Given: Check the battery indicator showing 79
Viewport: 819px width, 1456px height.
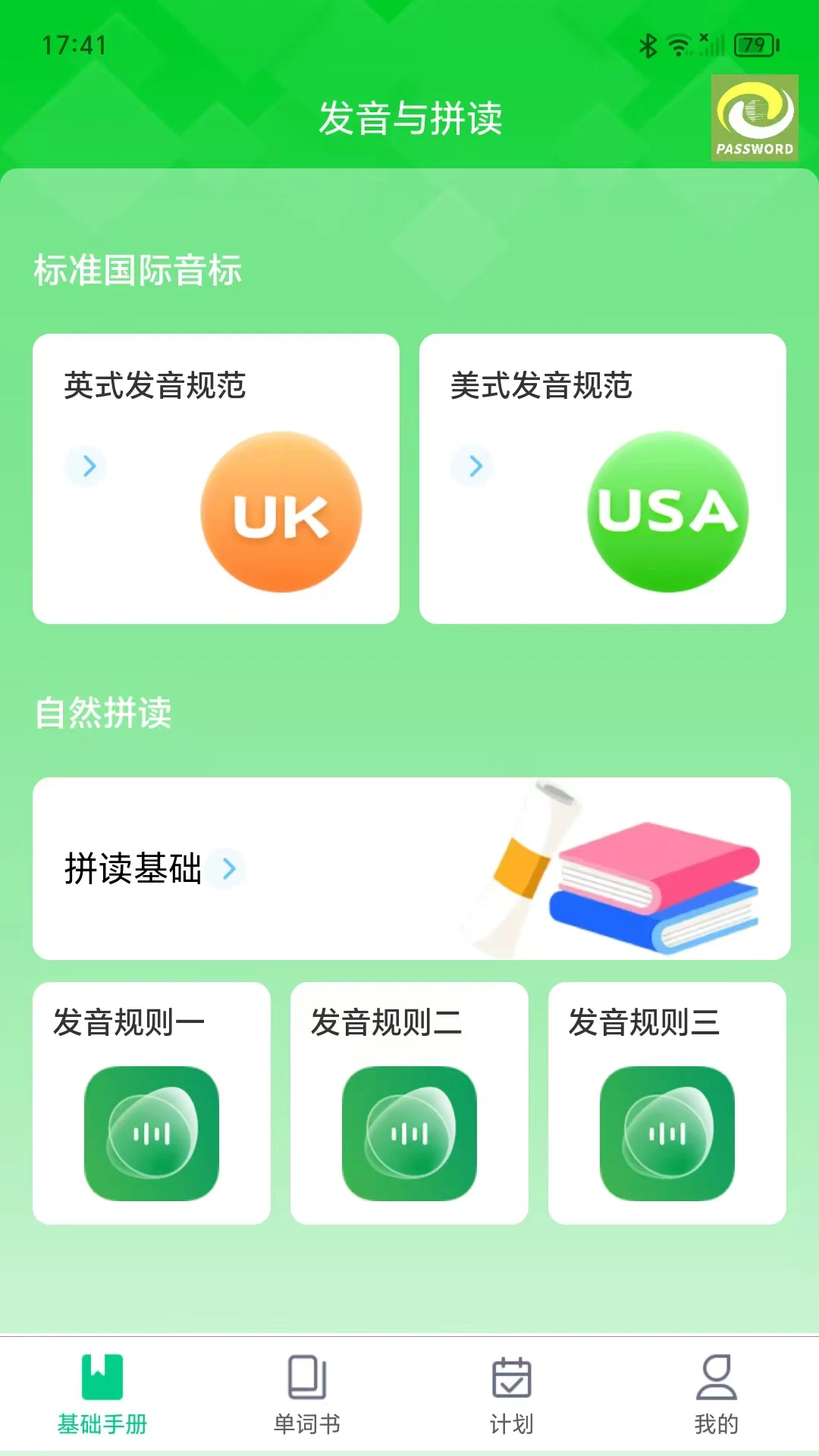Looking at the screenshot, I should click(x=753, y=45).
